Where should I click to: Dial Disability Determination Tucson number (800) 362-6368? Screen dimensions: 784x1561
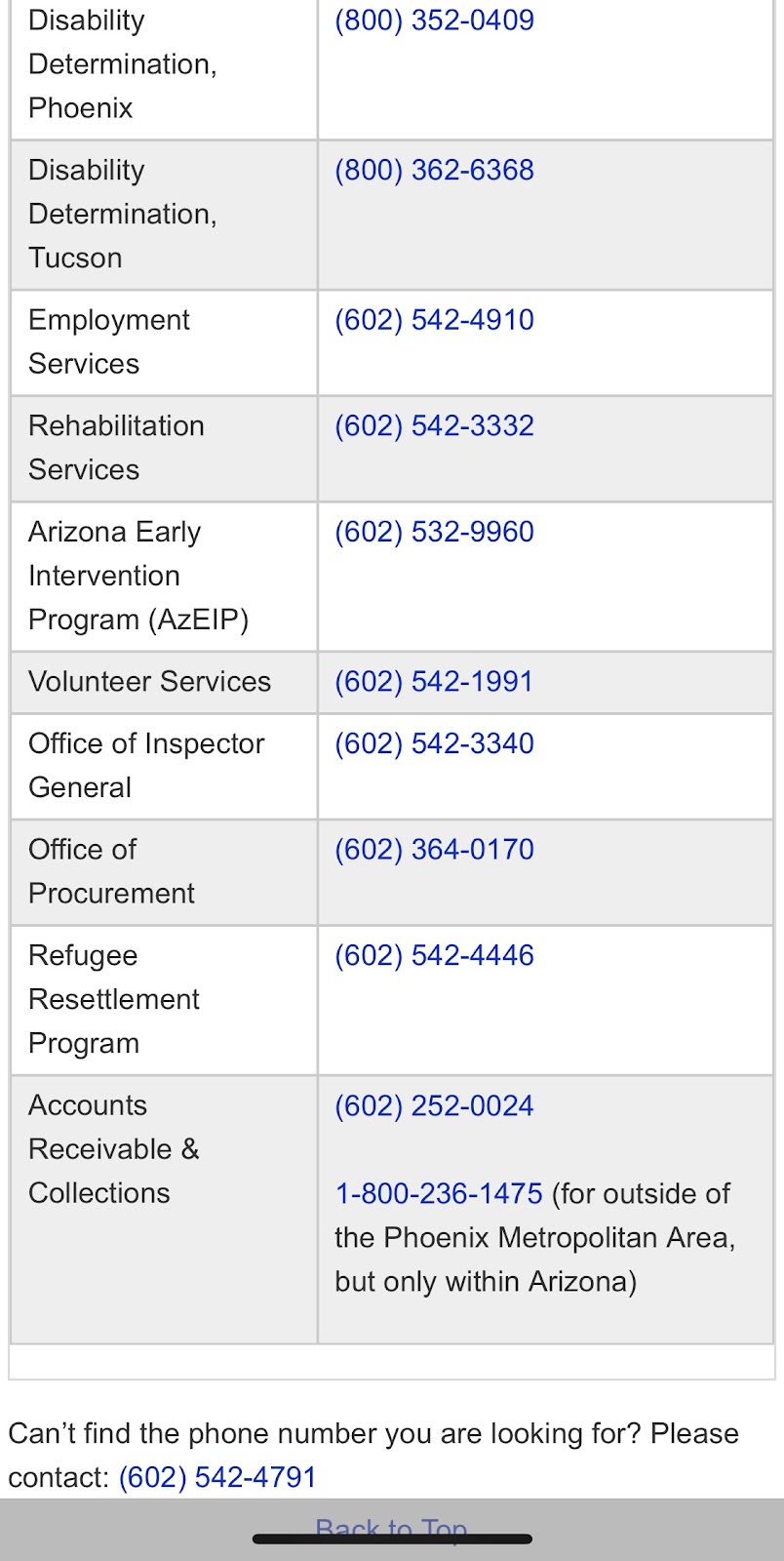[x=434, y=171]
